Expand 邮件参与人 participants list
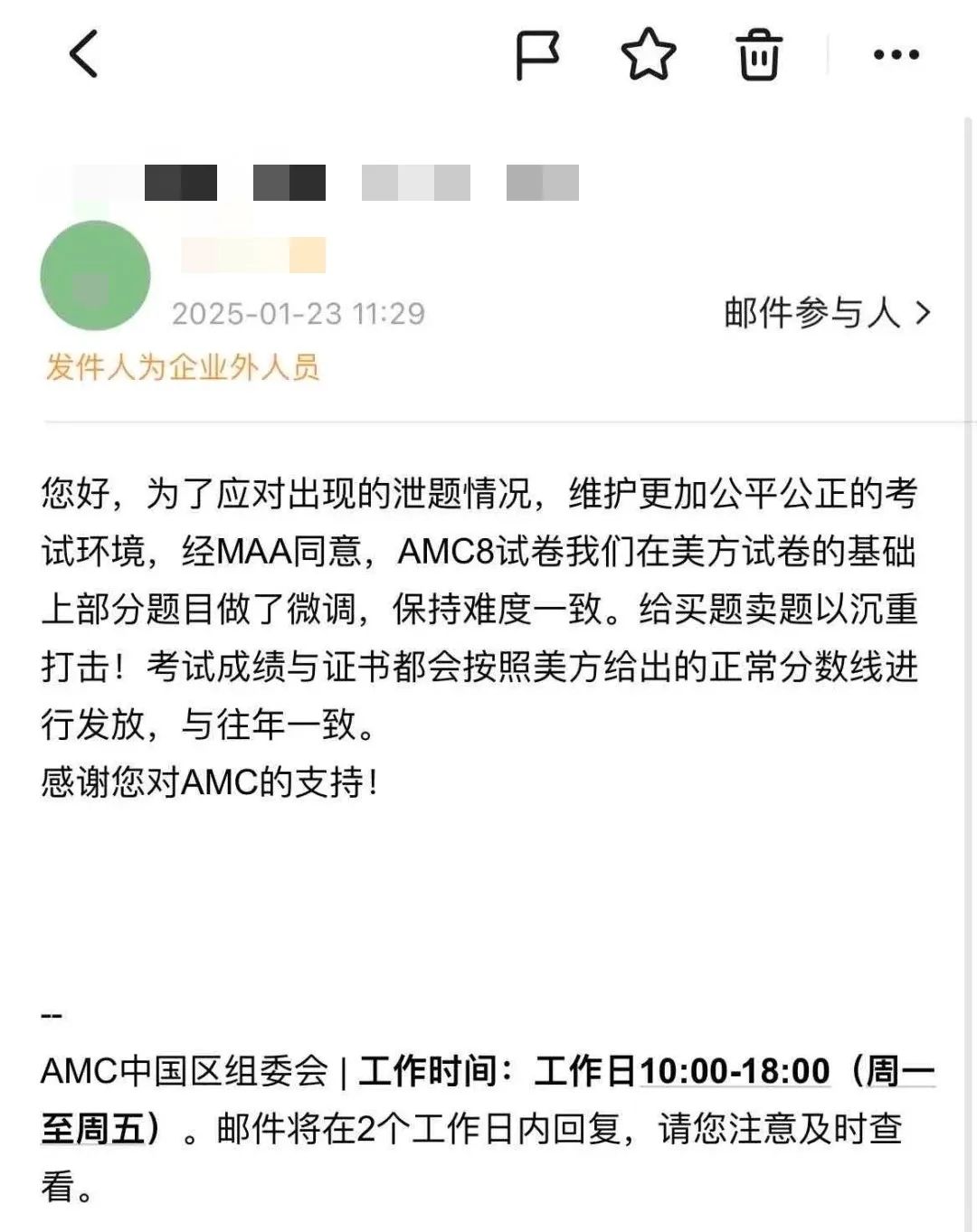The image size is (977, 1232). (827, 313)
